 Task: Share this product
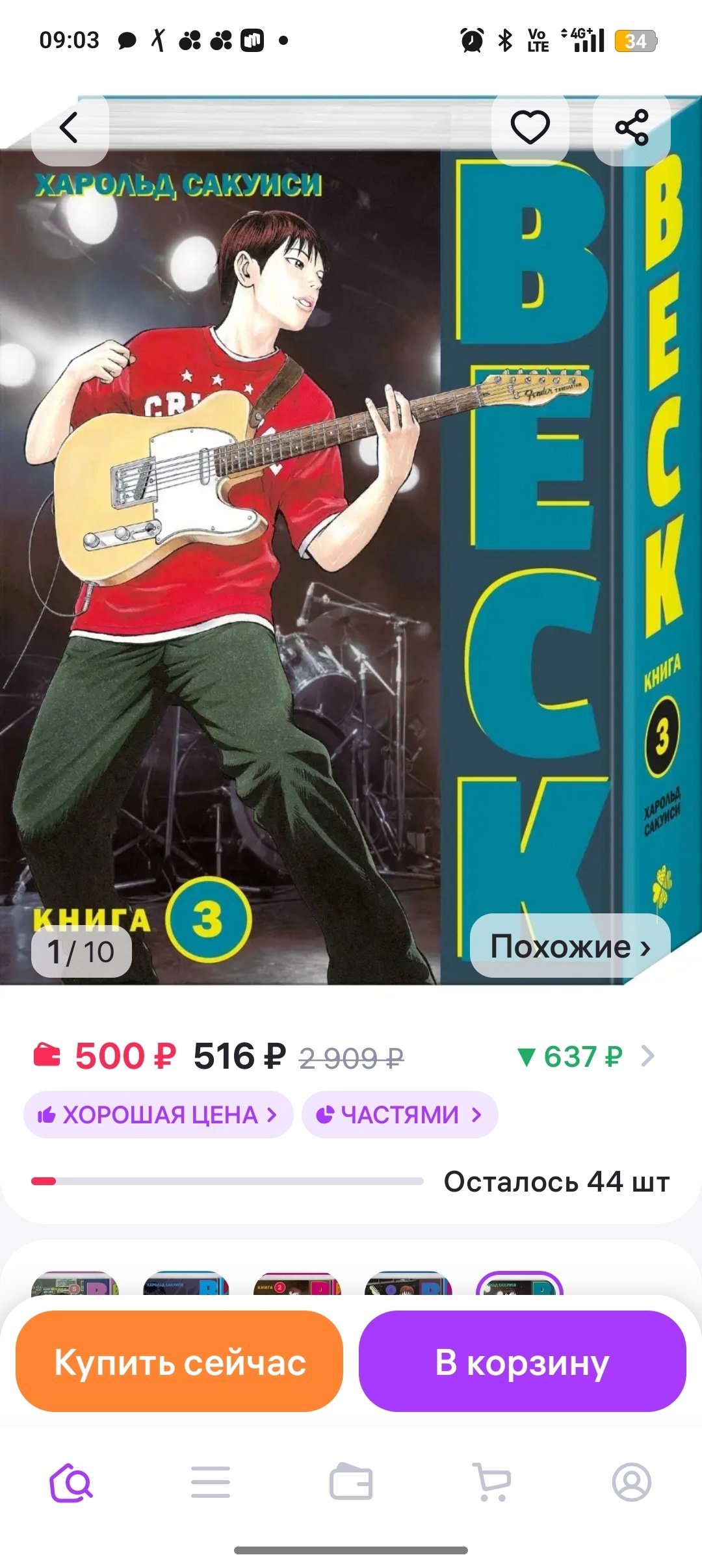point(631,127)
